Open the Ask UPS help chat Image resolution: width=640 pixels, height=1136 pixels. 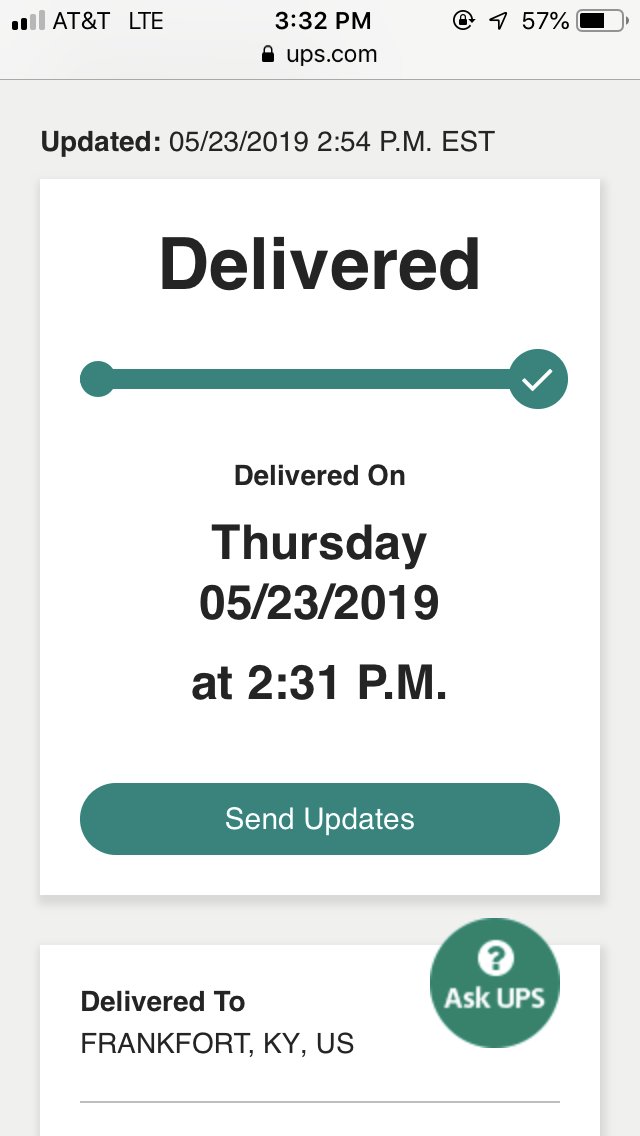click(x=495, y=982)
